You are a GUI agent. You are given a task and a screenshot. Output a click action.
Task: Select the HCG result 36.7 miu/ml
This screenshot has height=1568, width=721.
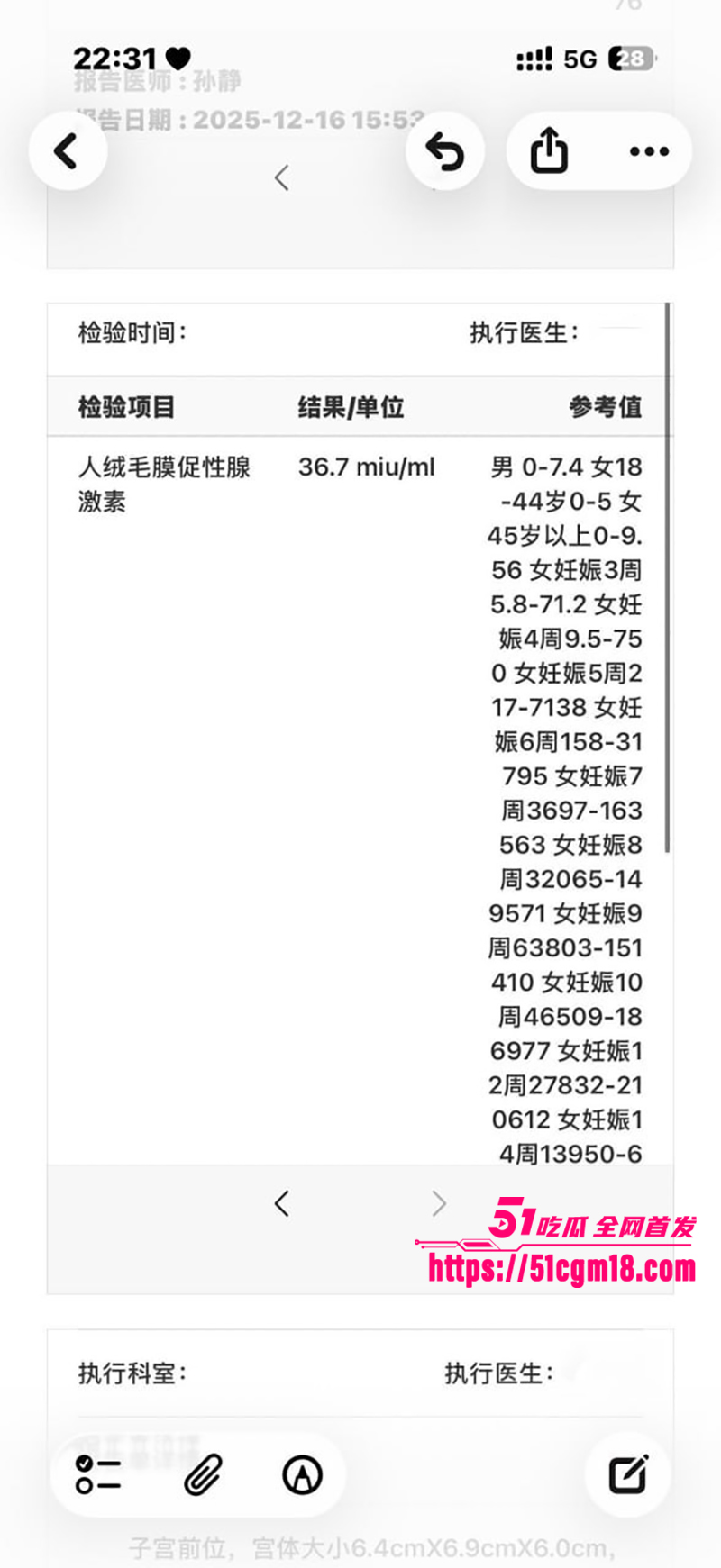(x=366, y=467)
